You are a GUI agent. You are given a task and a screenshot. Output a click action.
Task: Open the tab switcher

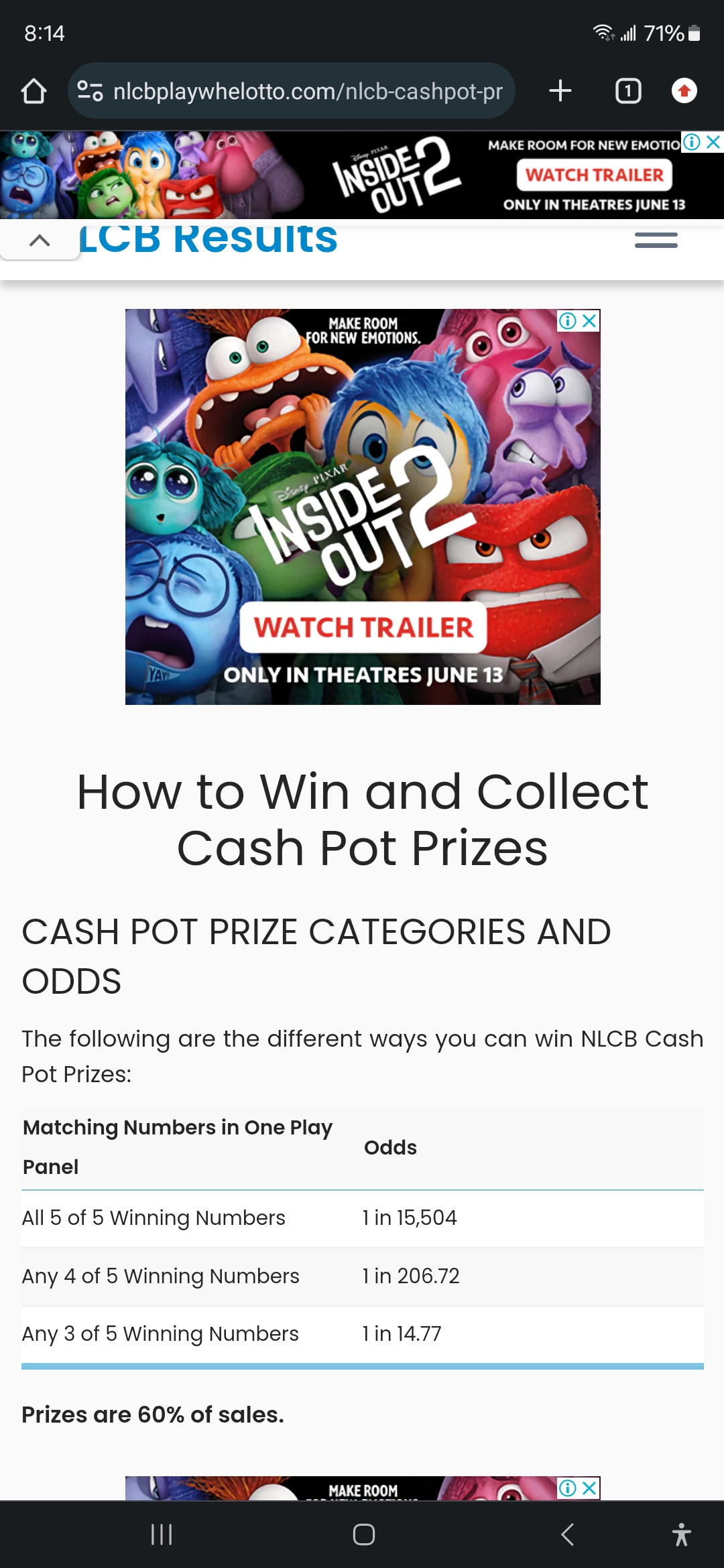click(628, 91)
